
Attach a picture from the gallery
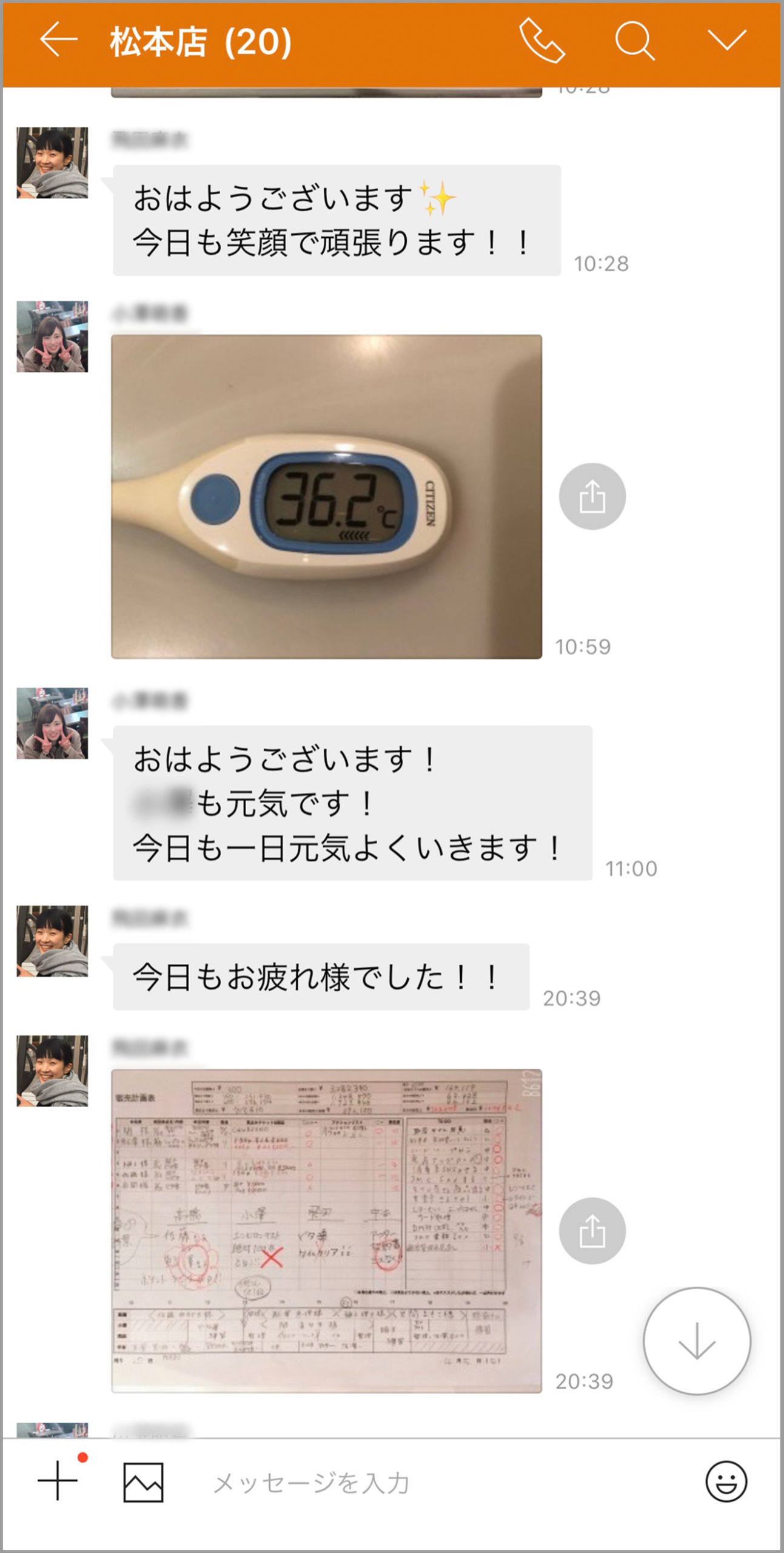(143, 1482)
